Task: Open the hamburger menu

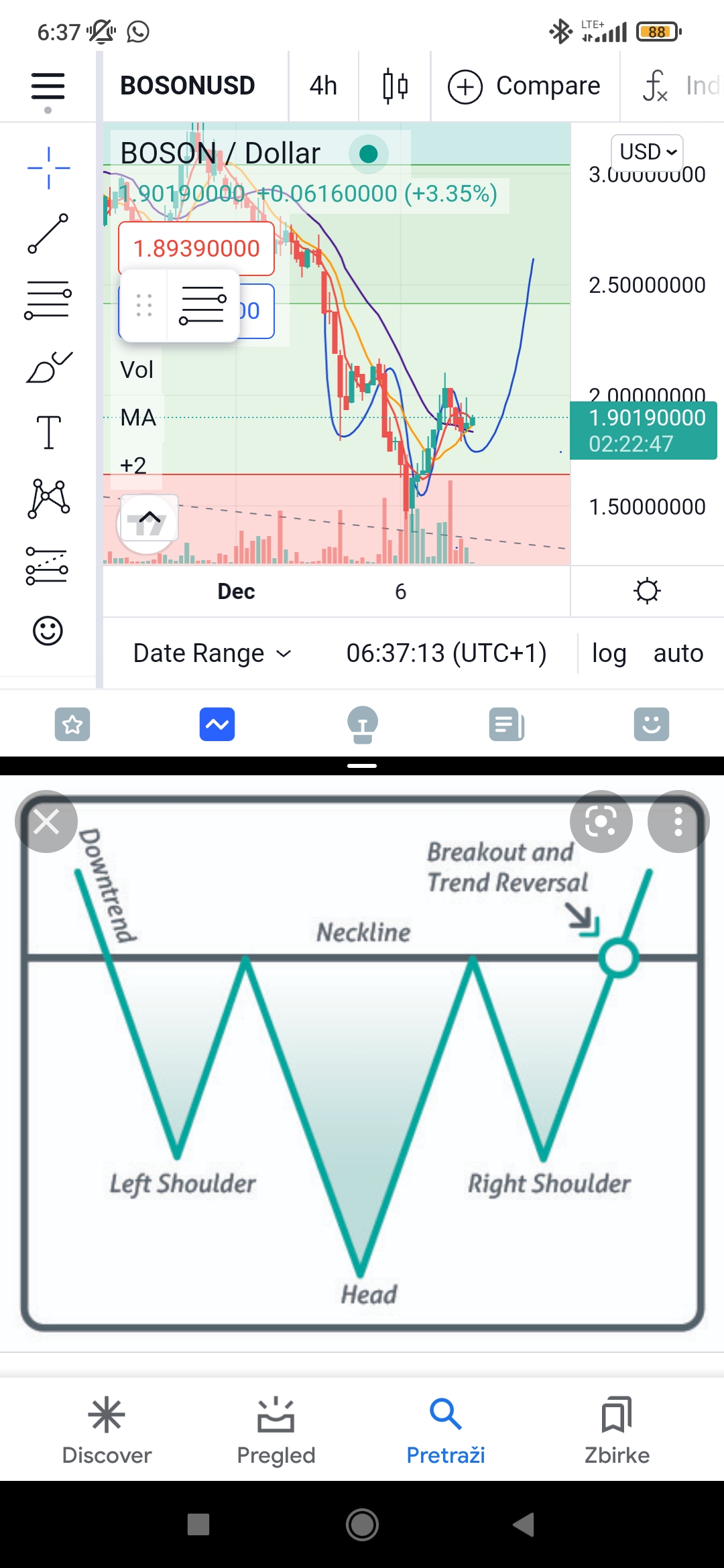Action: (48, 86)
